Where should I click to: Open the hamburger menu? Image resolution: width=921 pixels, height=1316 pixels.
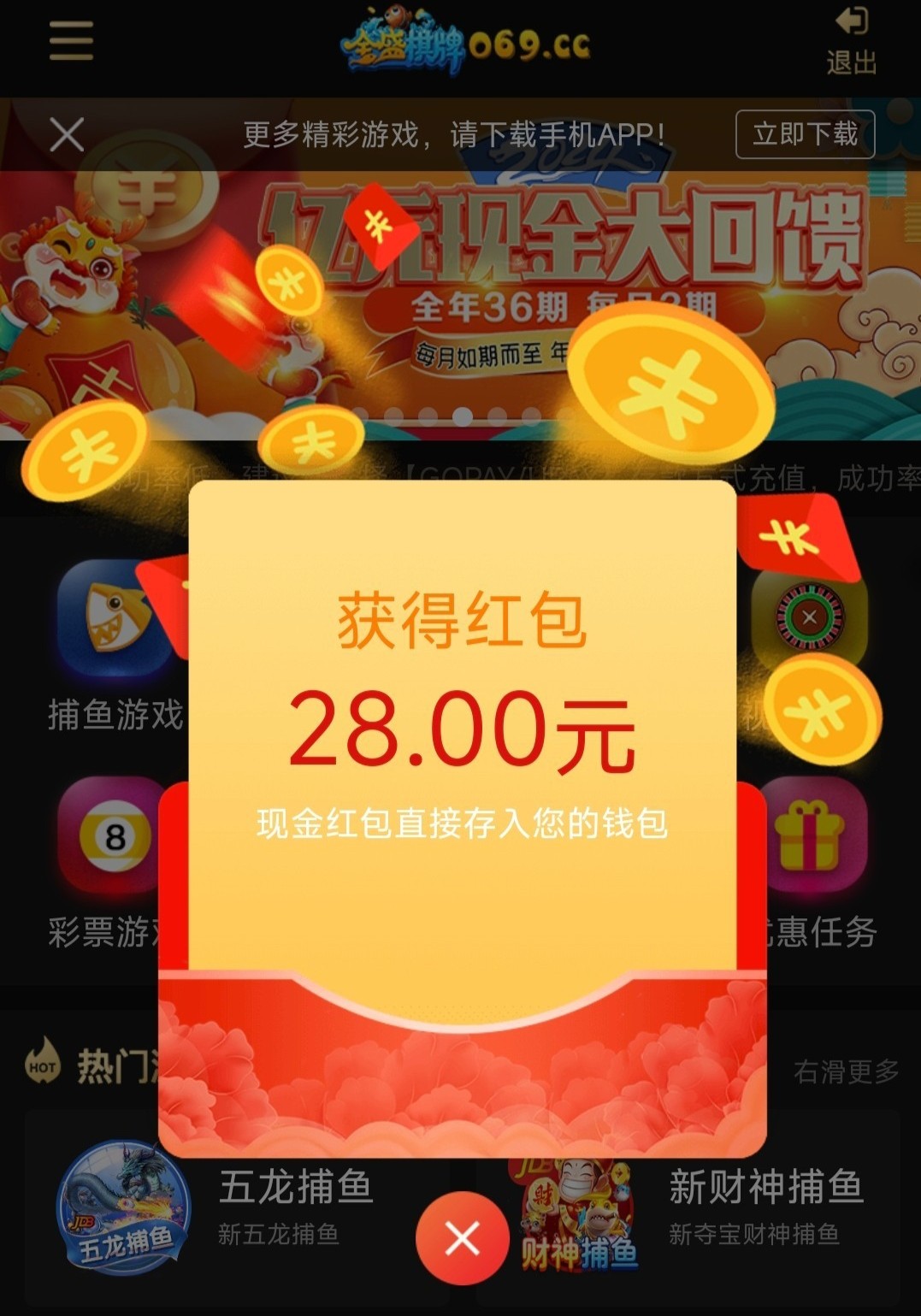pyautogui.click(x=71, y=41)
